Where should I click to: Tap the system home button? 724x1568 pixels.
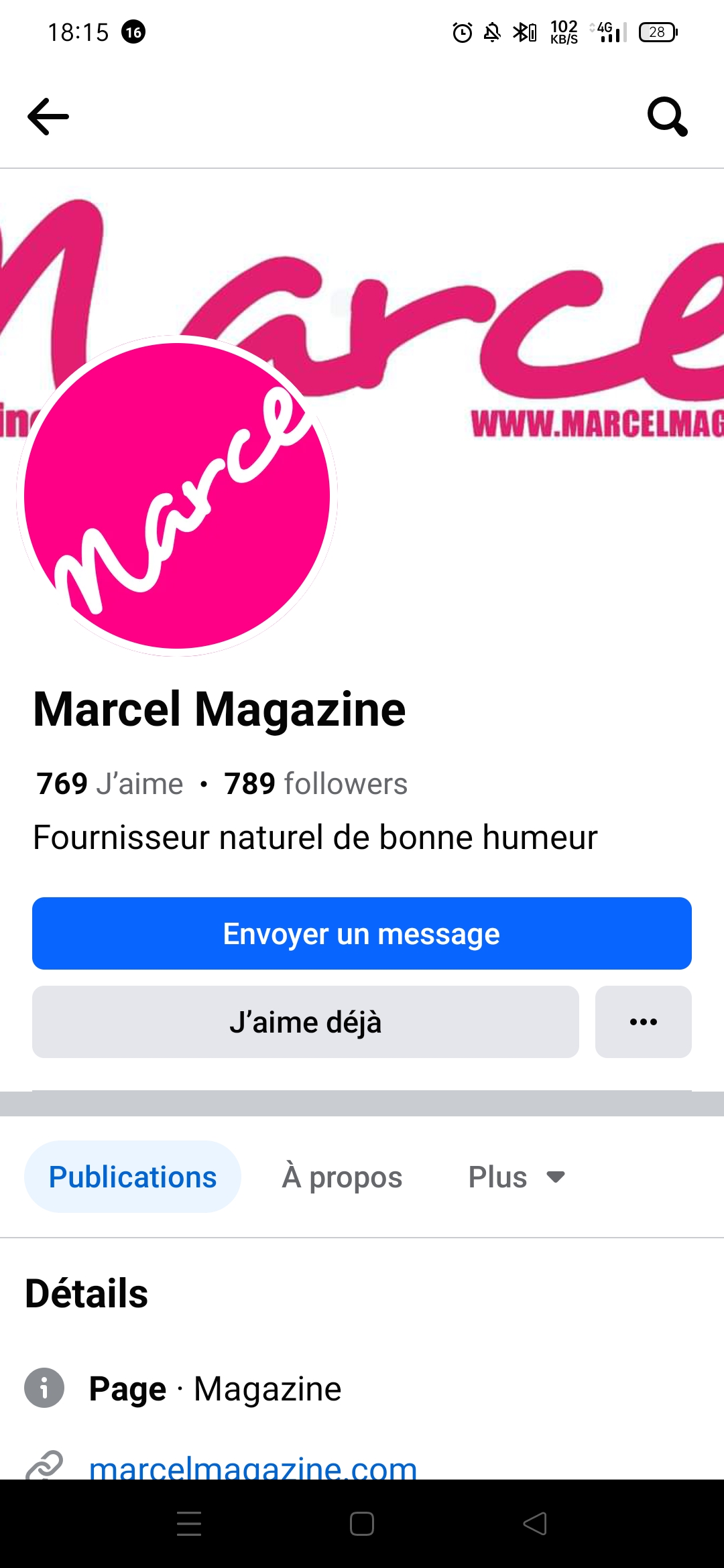tap(362, 1524)
